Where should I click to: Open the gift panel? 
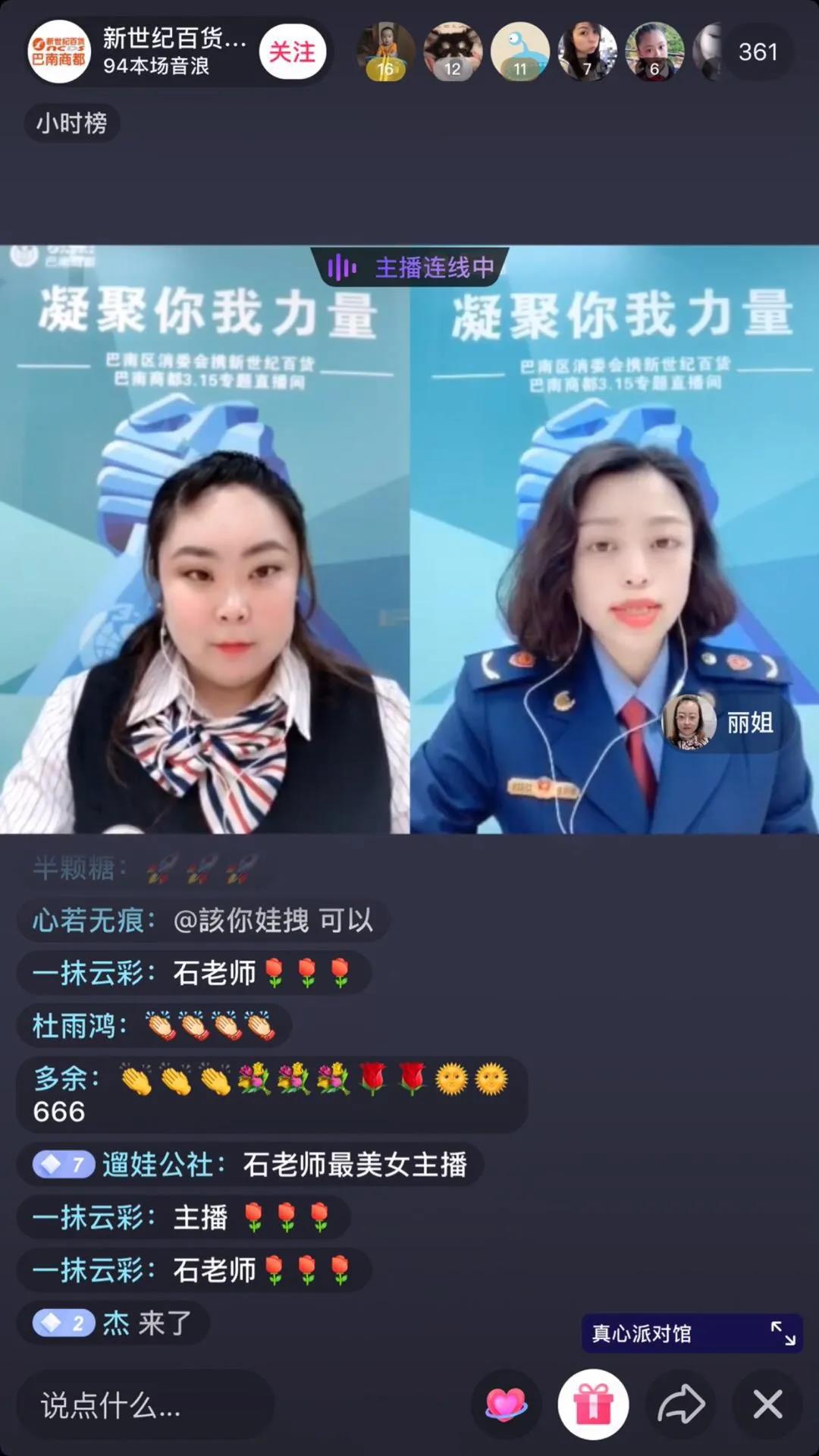click(x=593, y=1404)
